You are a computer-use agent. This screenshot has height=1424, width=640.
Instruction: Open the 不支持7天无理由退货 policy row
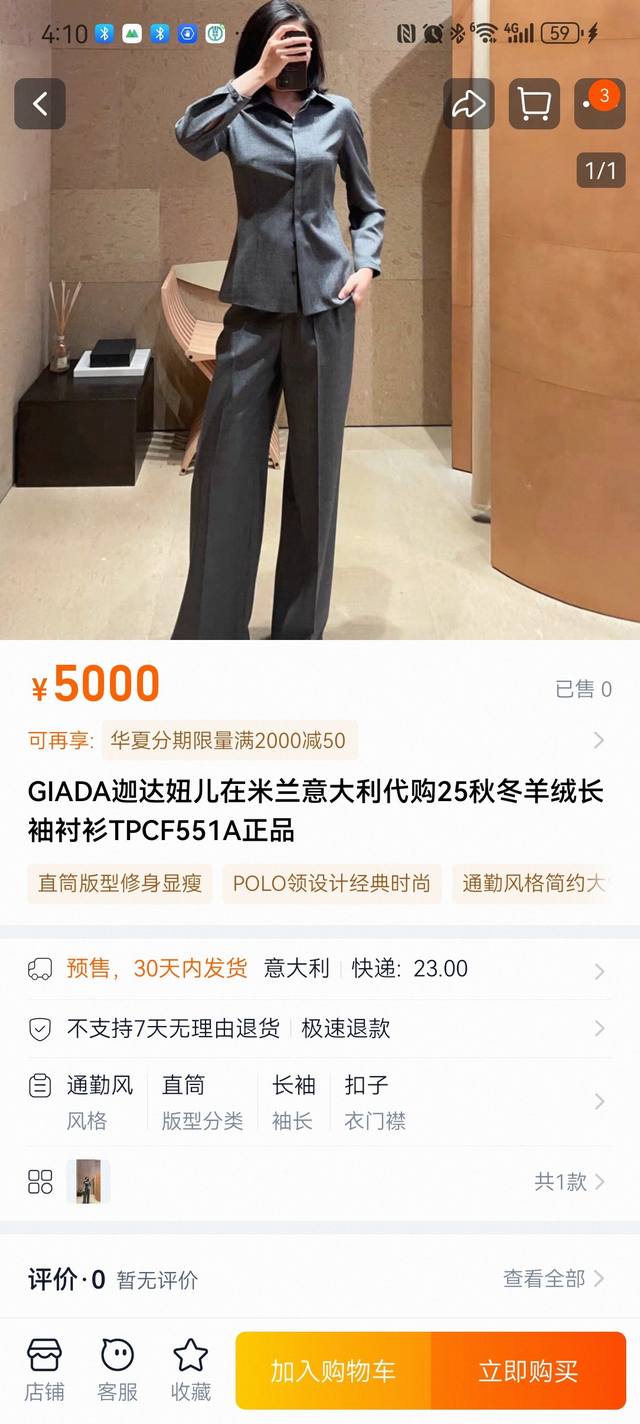click(320, 1028)
